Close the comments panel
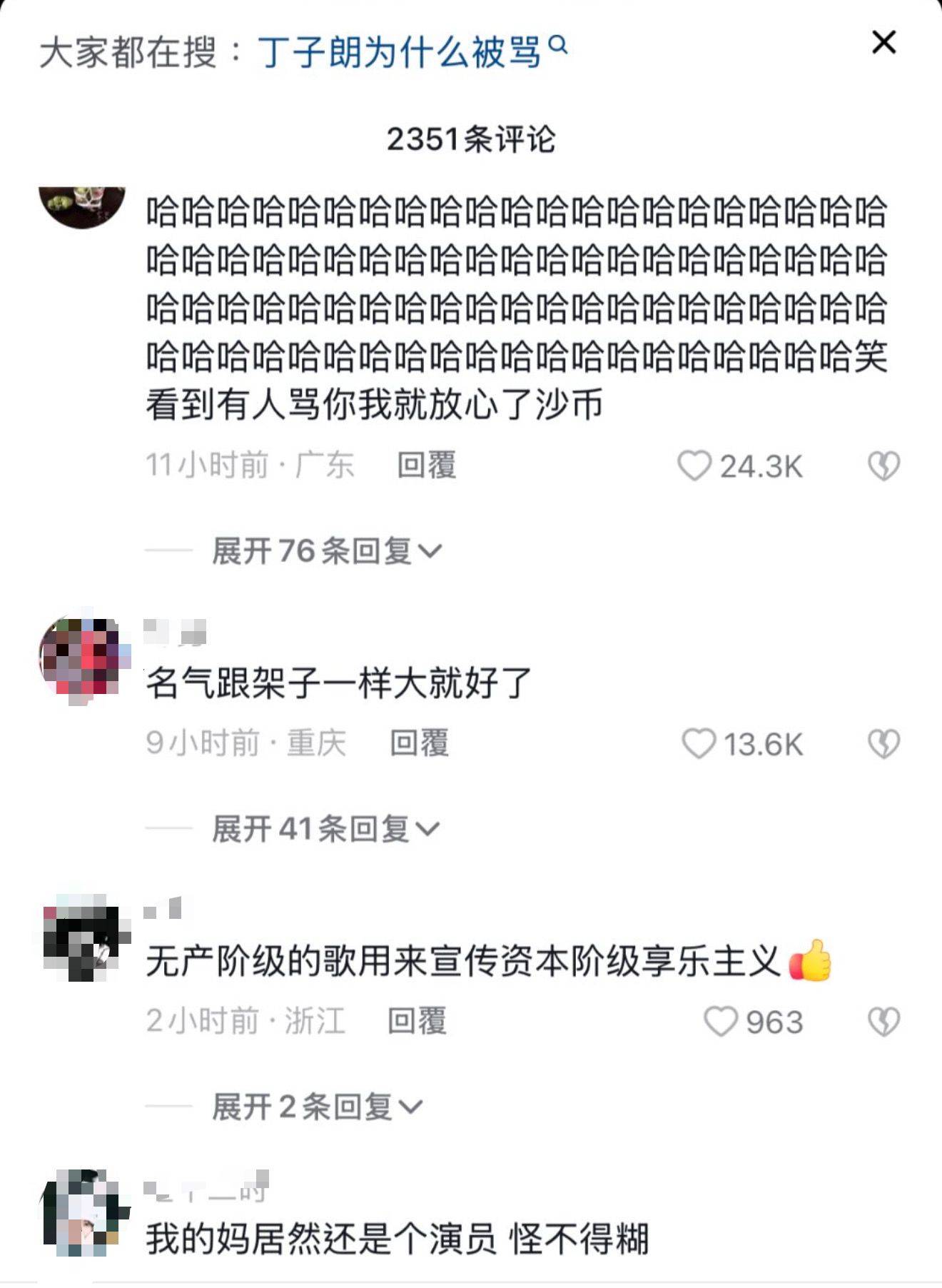The height and width of the screenshot is (1288, 942). click(x=883, y=44)
